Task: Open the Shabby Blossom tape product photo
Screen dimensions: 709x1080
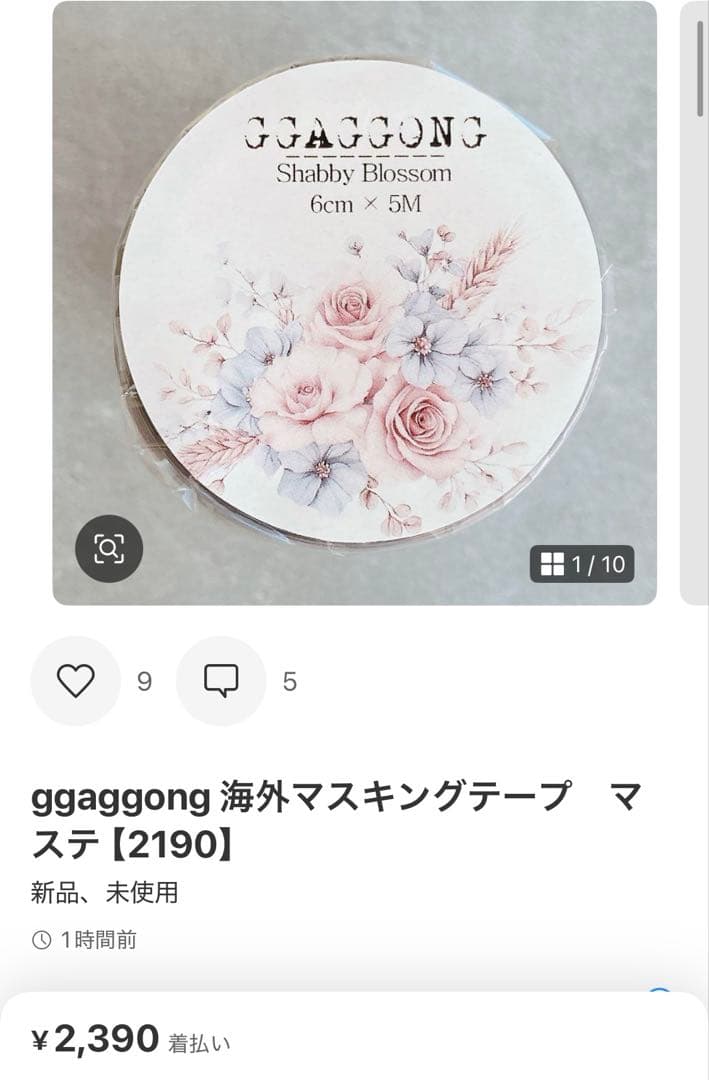Action: 355,300
